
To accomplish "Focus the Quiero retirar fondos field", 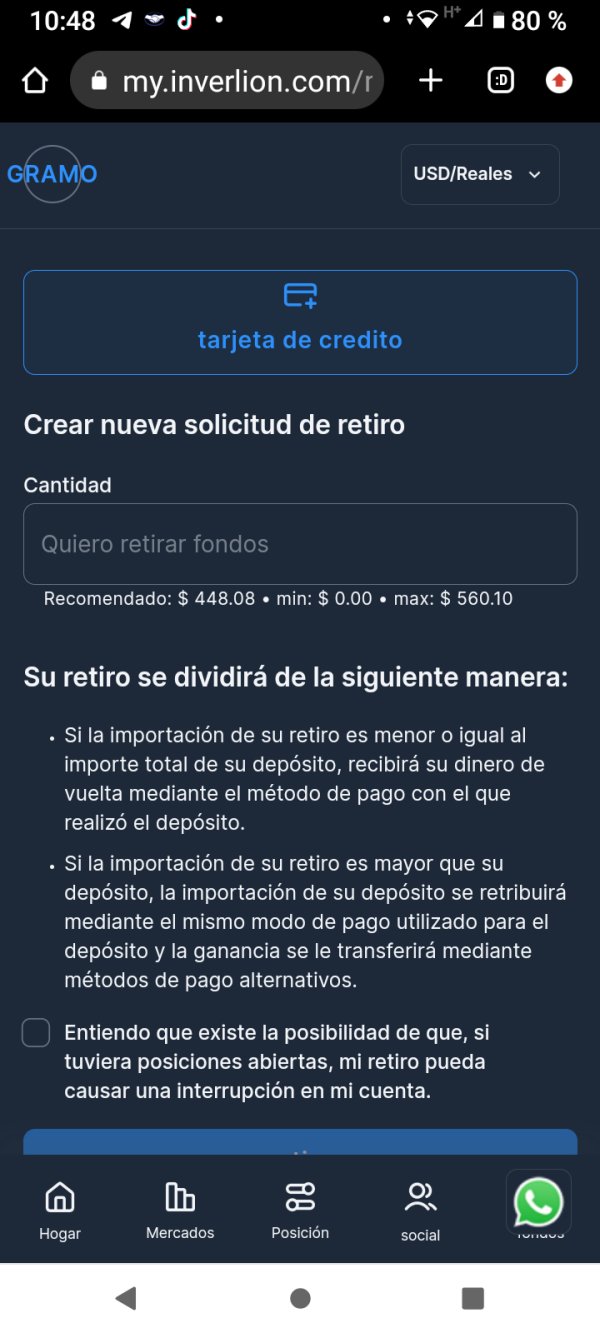I will pyautogui.click(x=300, y=544).
